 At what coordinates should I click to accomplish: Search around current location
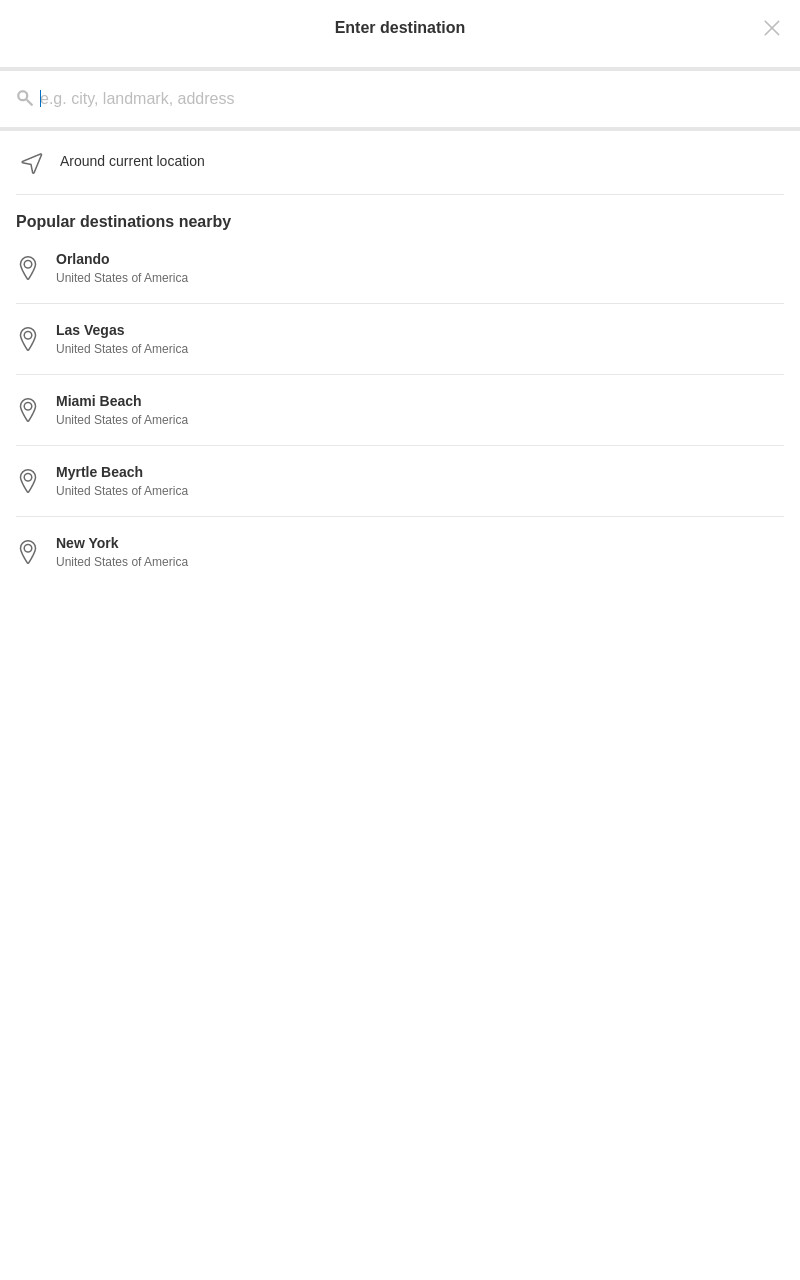(x=400, y=162)
